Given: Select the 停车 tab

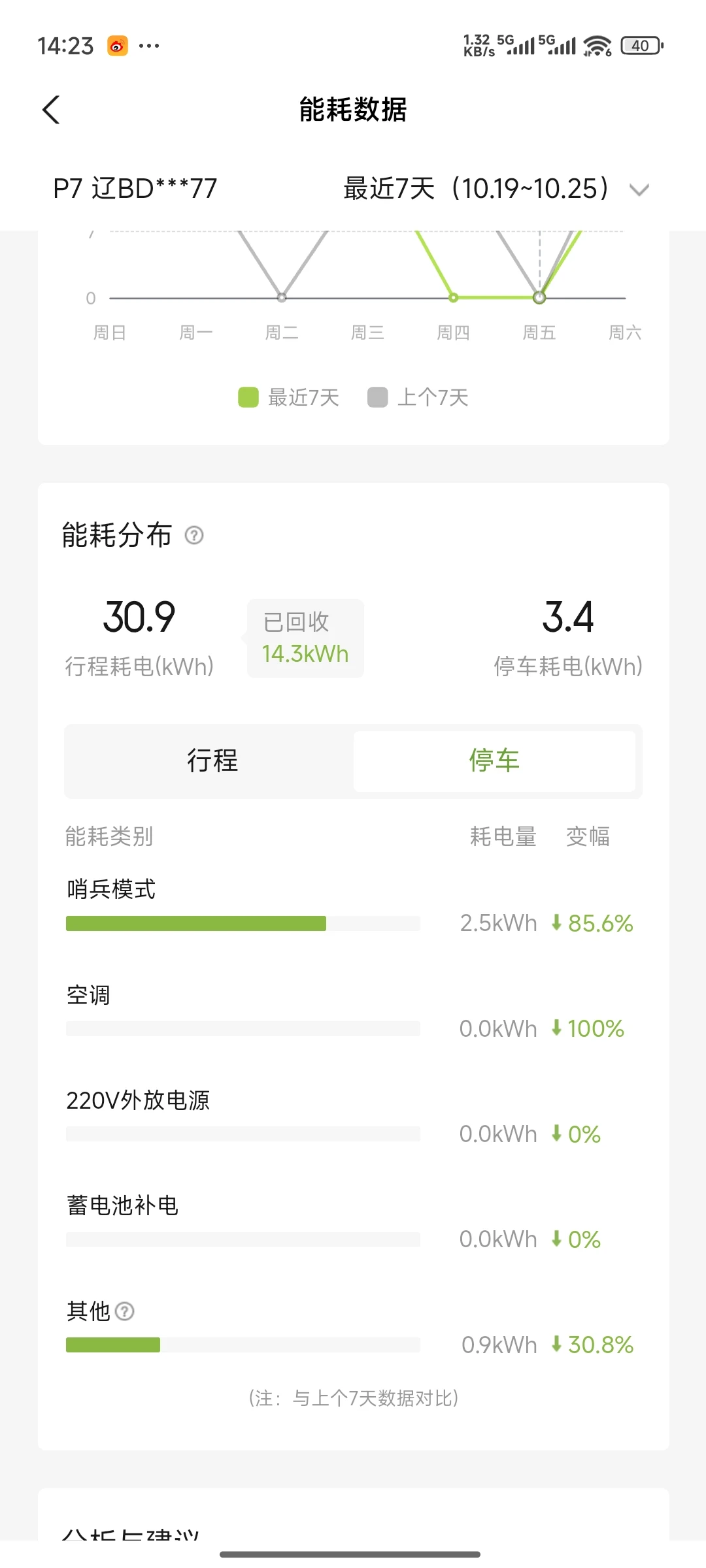Looking at the screenshot, I should point(494,761).
